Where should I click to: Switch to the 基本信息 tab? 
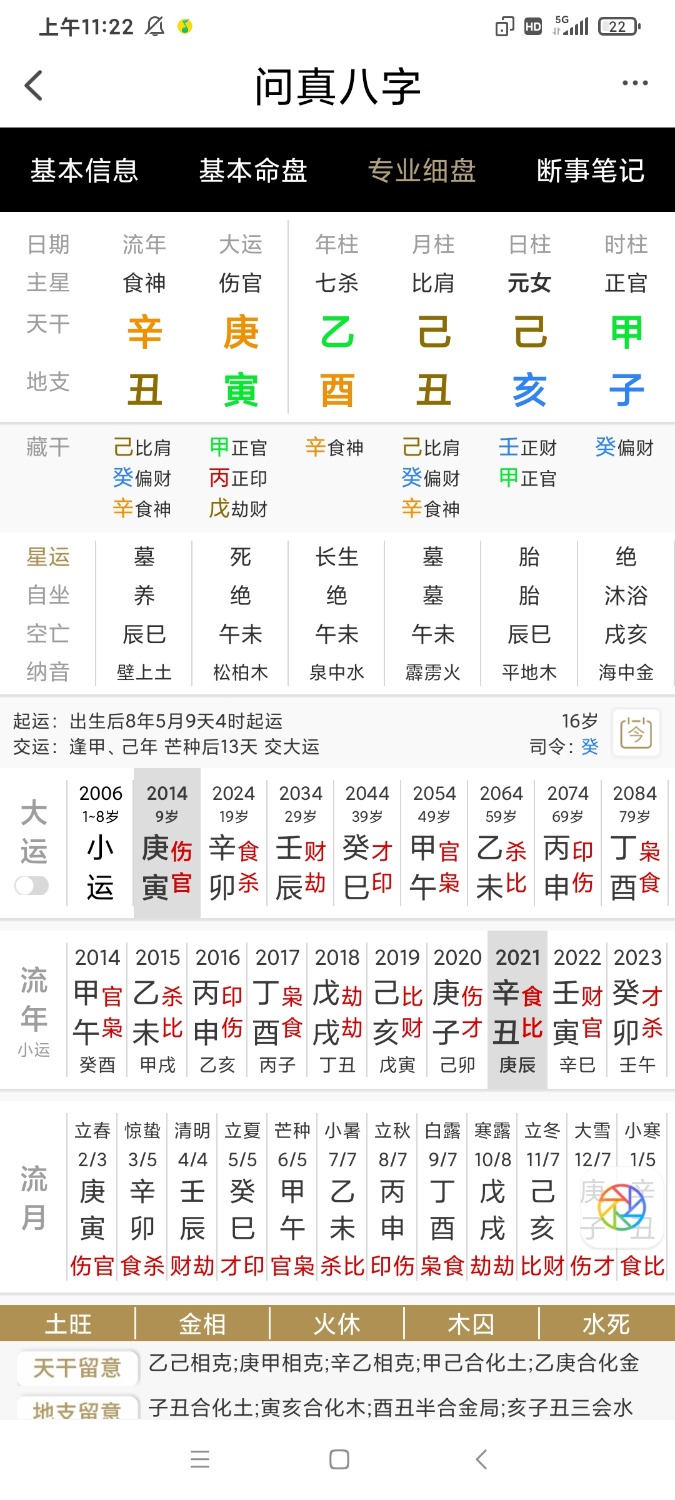(84, 170)
